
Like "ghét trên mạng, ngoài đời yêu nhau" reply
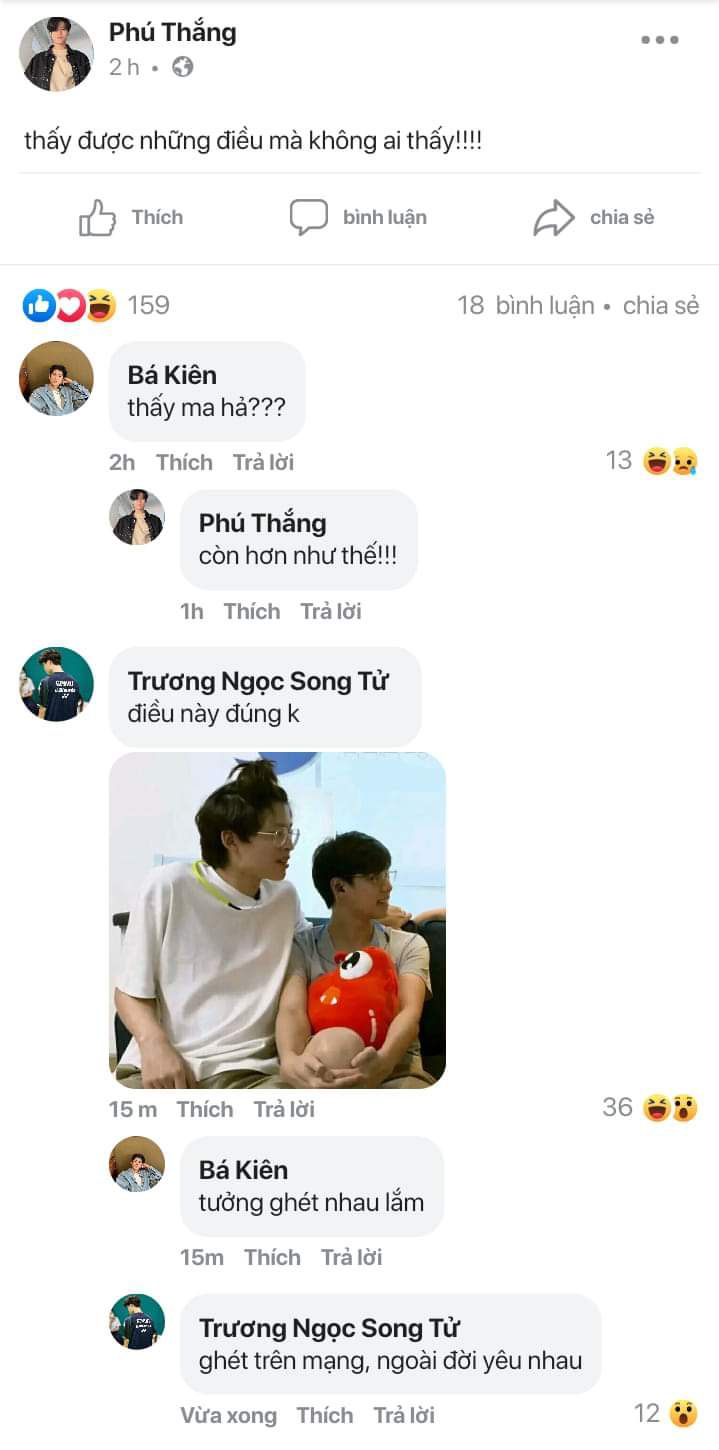point(324,1415)
